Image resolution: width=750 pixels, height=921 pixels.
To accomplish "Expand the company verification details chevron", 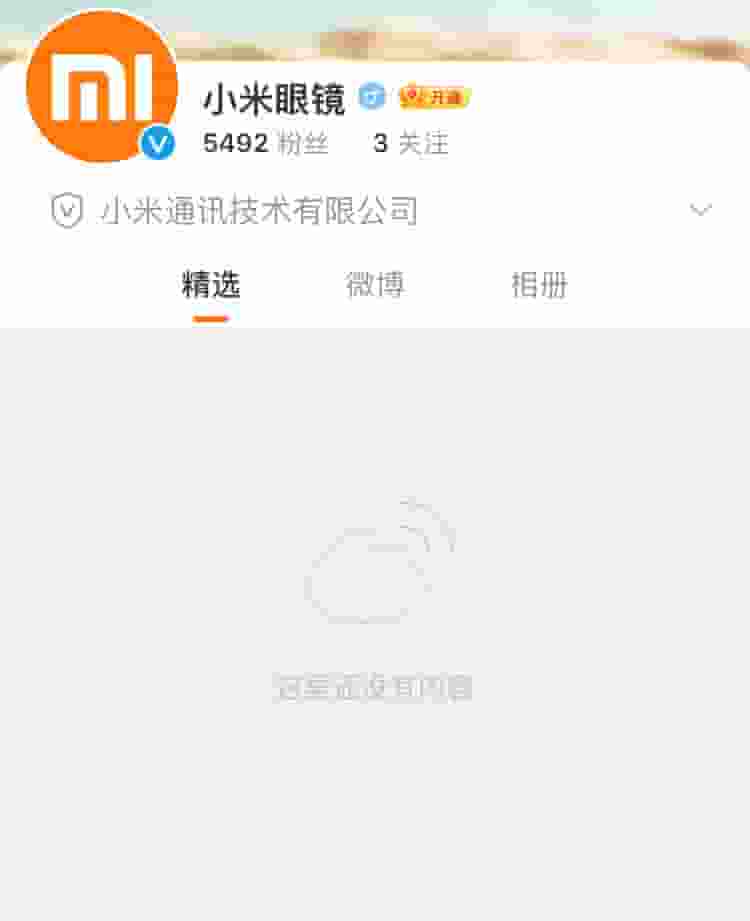I will pyautogui.click(x=702, y=207).
